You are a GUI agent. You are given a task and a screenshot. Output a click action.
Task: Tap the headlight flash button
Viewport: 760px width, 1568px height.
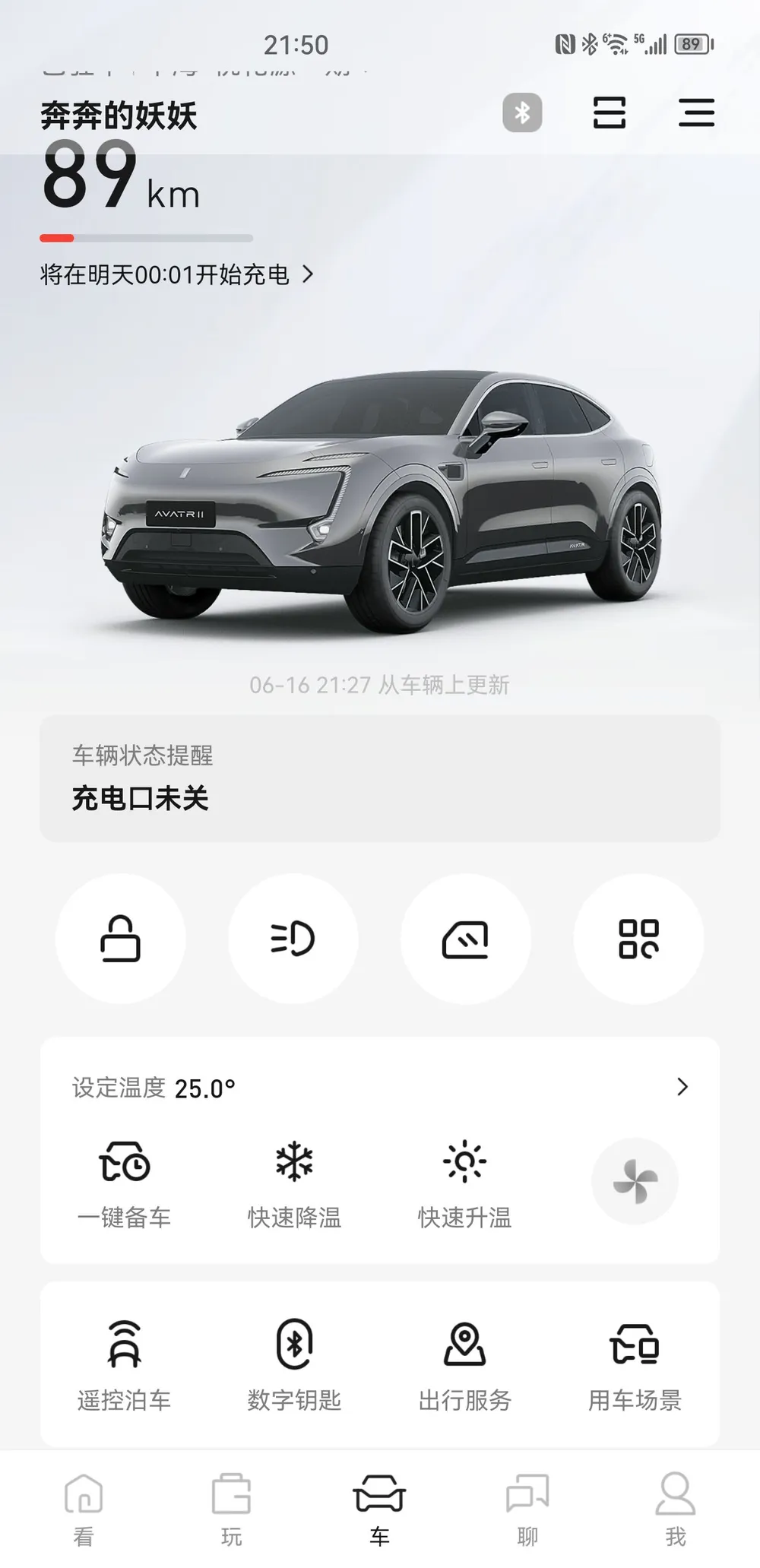coord(293,939)
